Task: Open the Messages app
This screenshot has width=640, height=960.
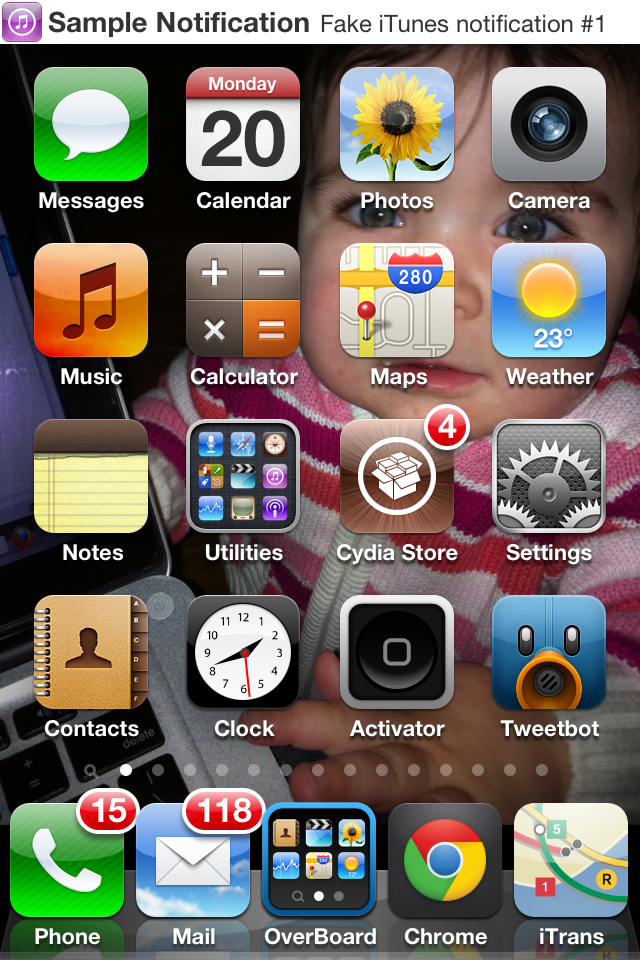Action: pyautogui.click(x=91, y=124)
